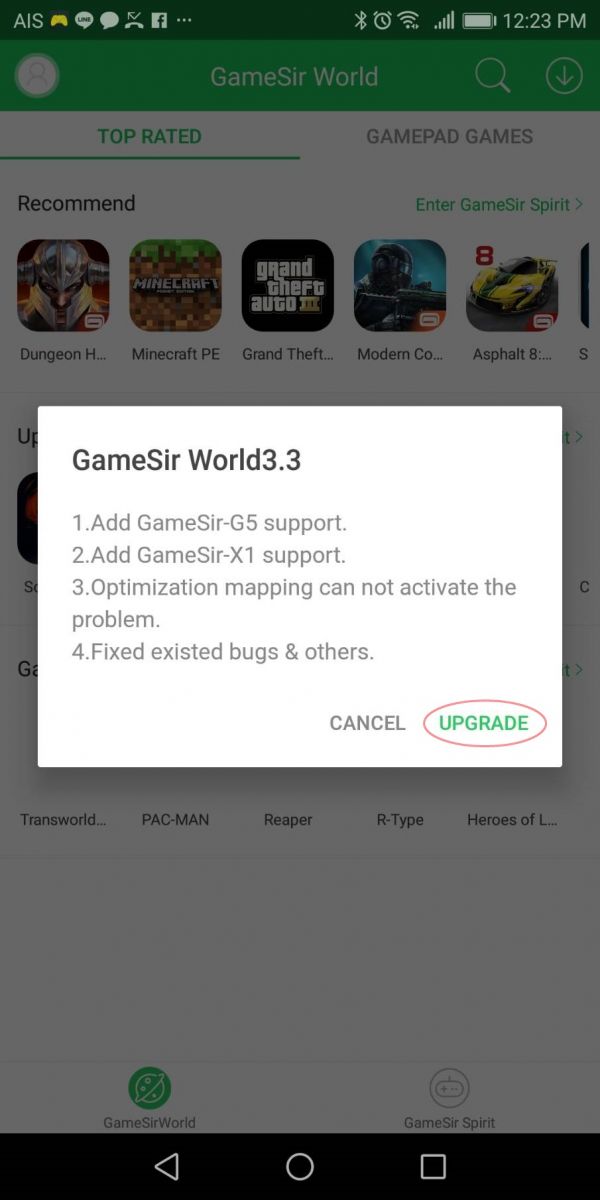Open the profile avatar
The image size is (600, 1200).
(x=38, y=76)
